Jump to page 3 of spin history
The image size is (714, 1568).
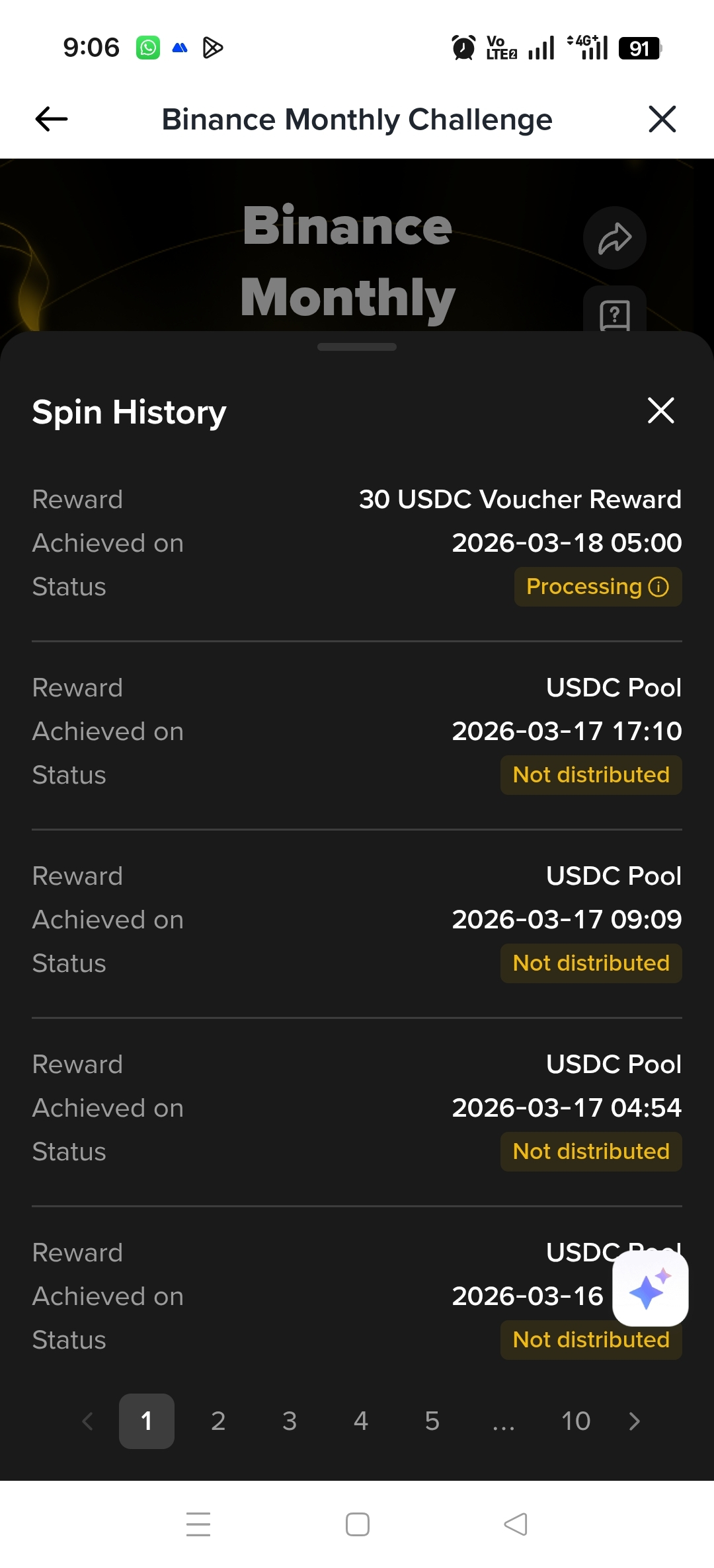pyautogui.click(x=290, y=1421)
